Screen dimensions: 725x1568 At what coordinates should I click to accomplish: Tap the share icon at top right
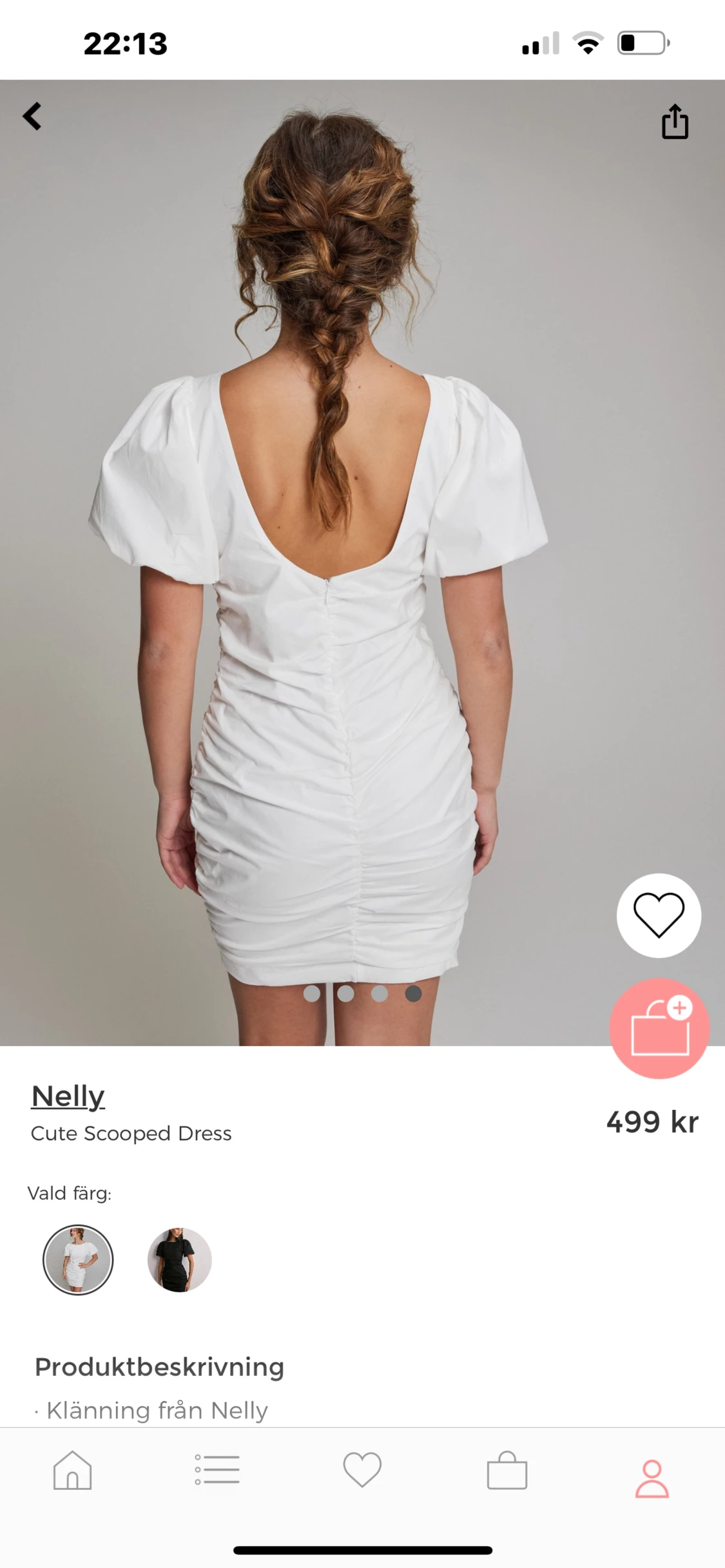tap(674, 121)
